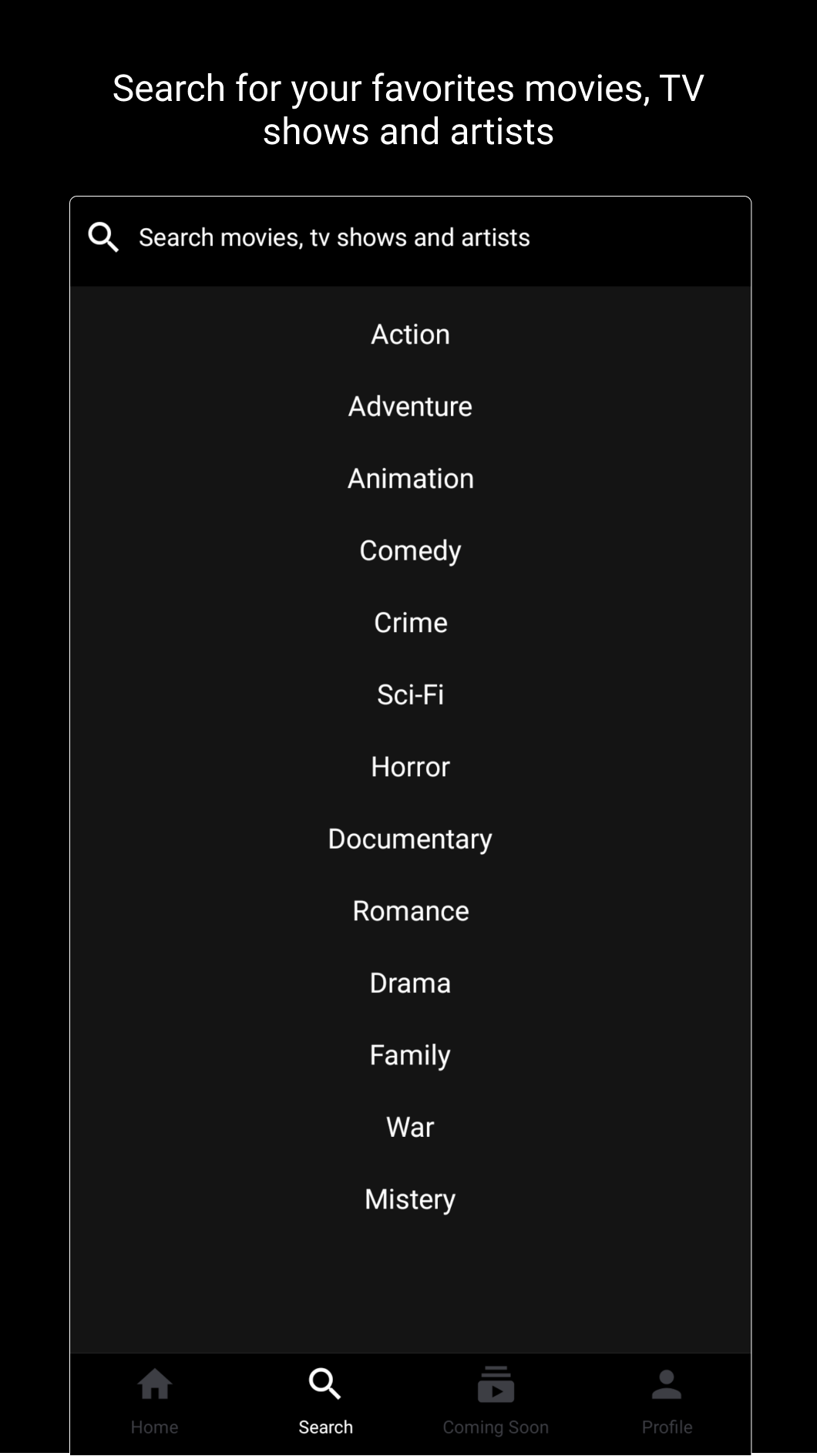Select the Sci-Fi genre
Screen dimensions: 817x1456
(409, 694)
